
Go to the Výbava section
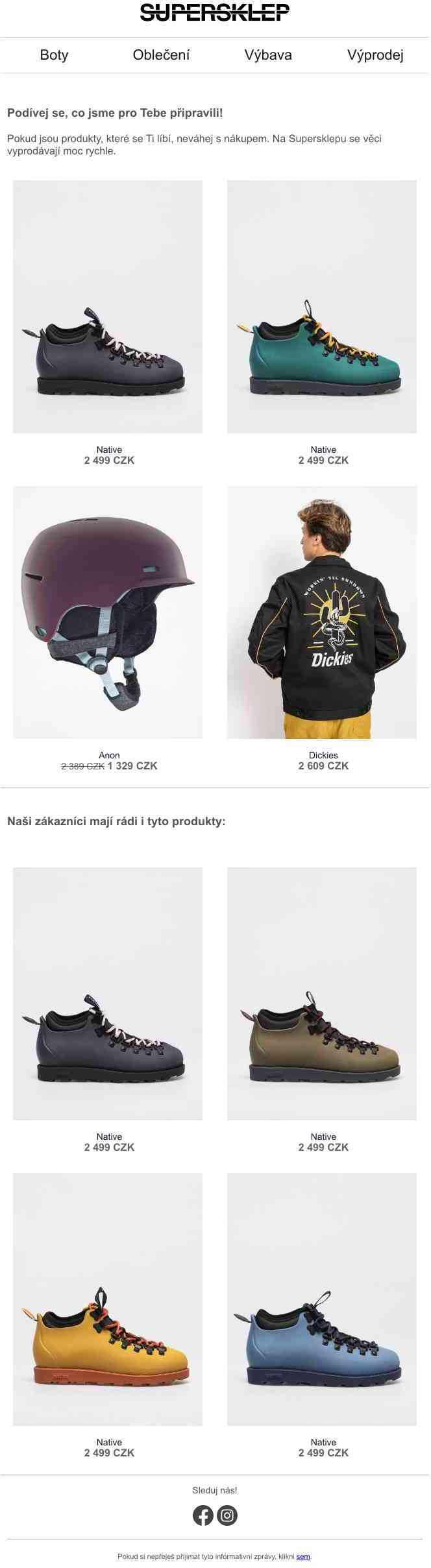tap(268, 55)
